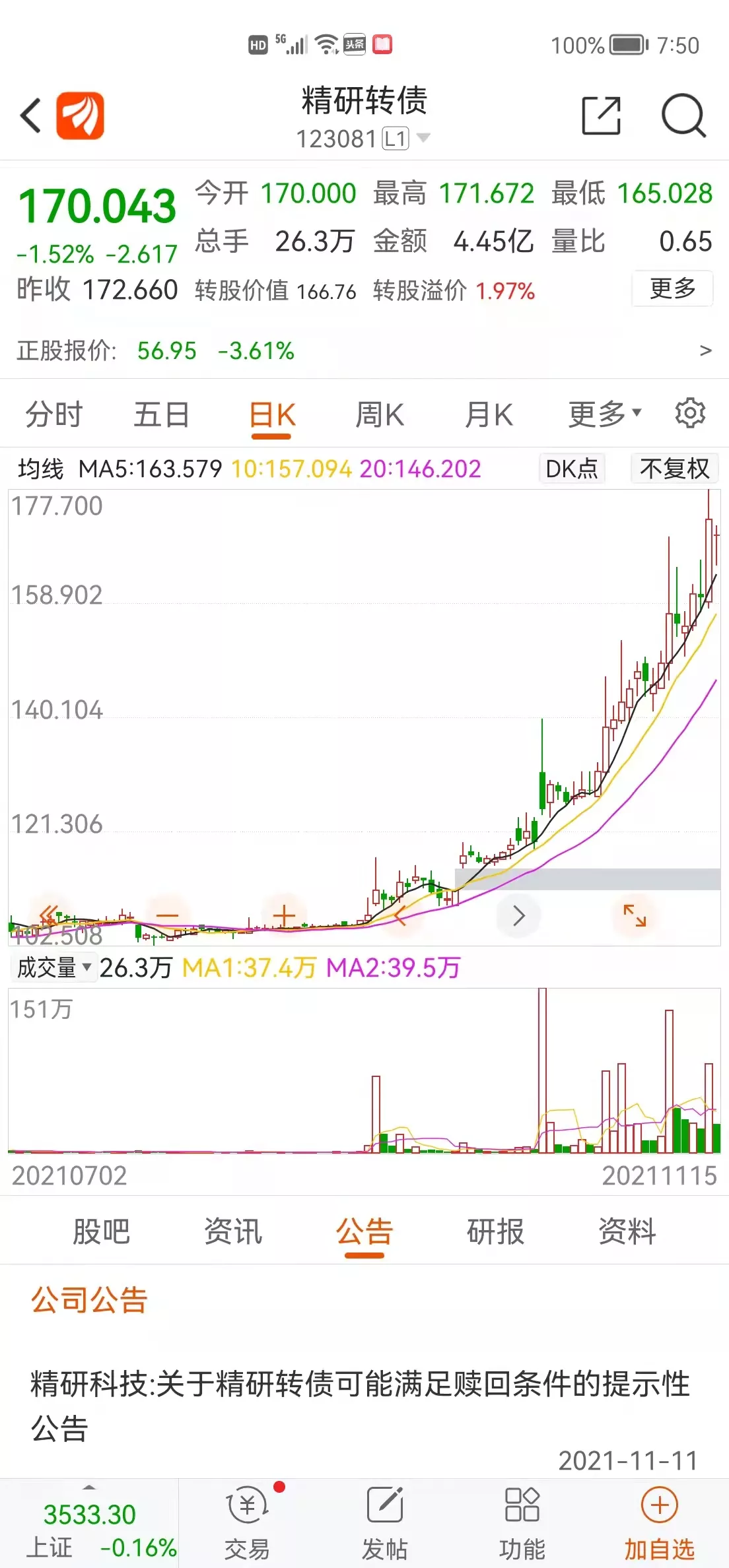Toggle the DK点 indicator
729x1568 pixels.
[572, 469]
